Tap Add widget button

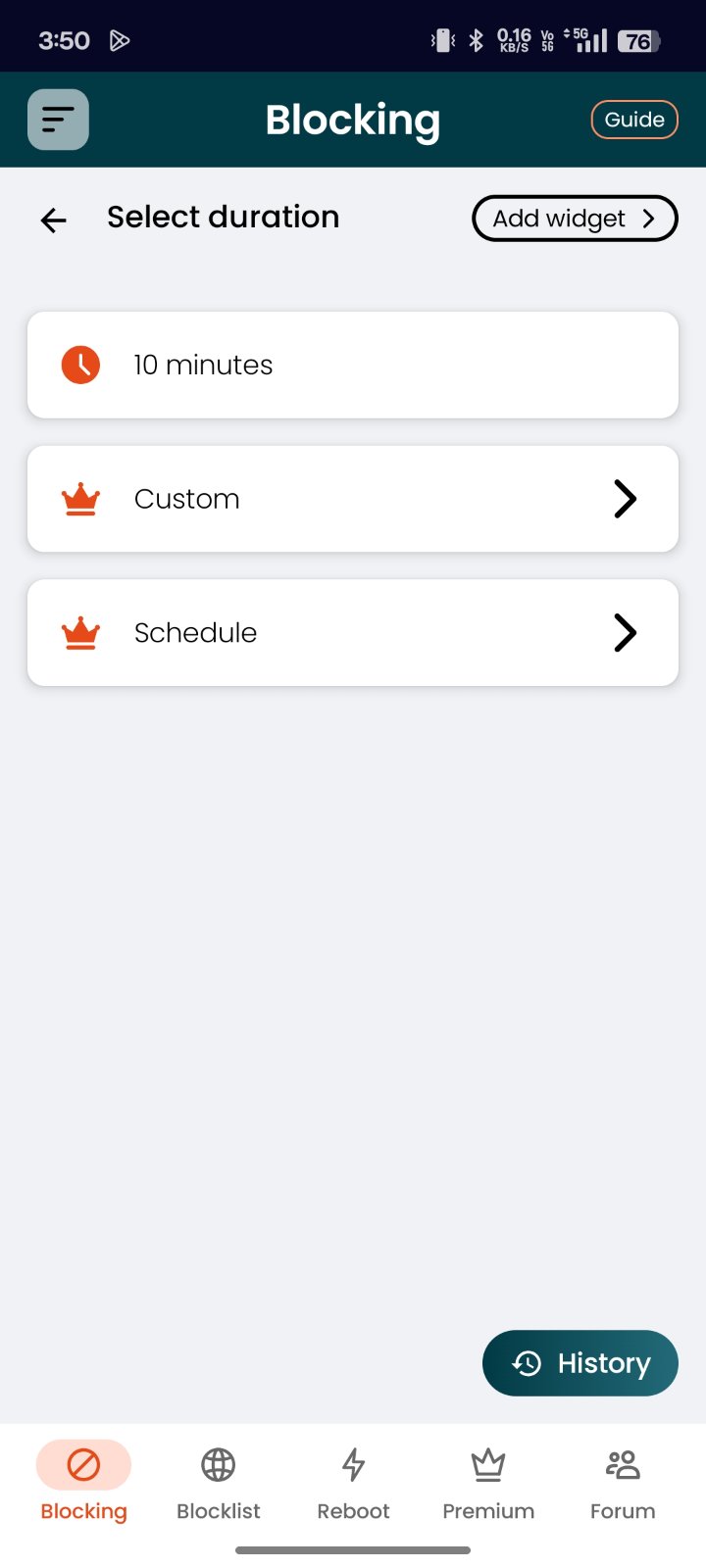[x=575, y=218]
